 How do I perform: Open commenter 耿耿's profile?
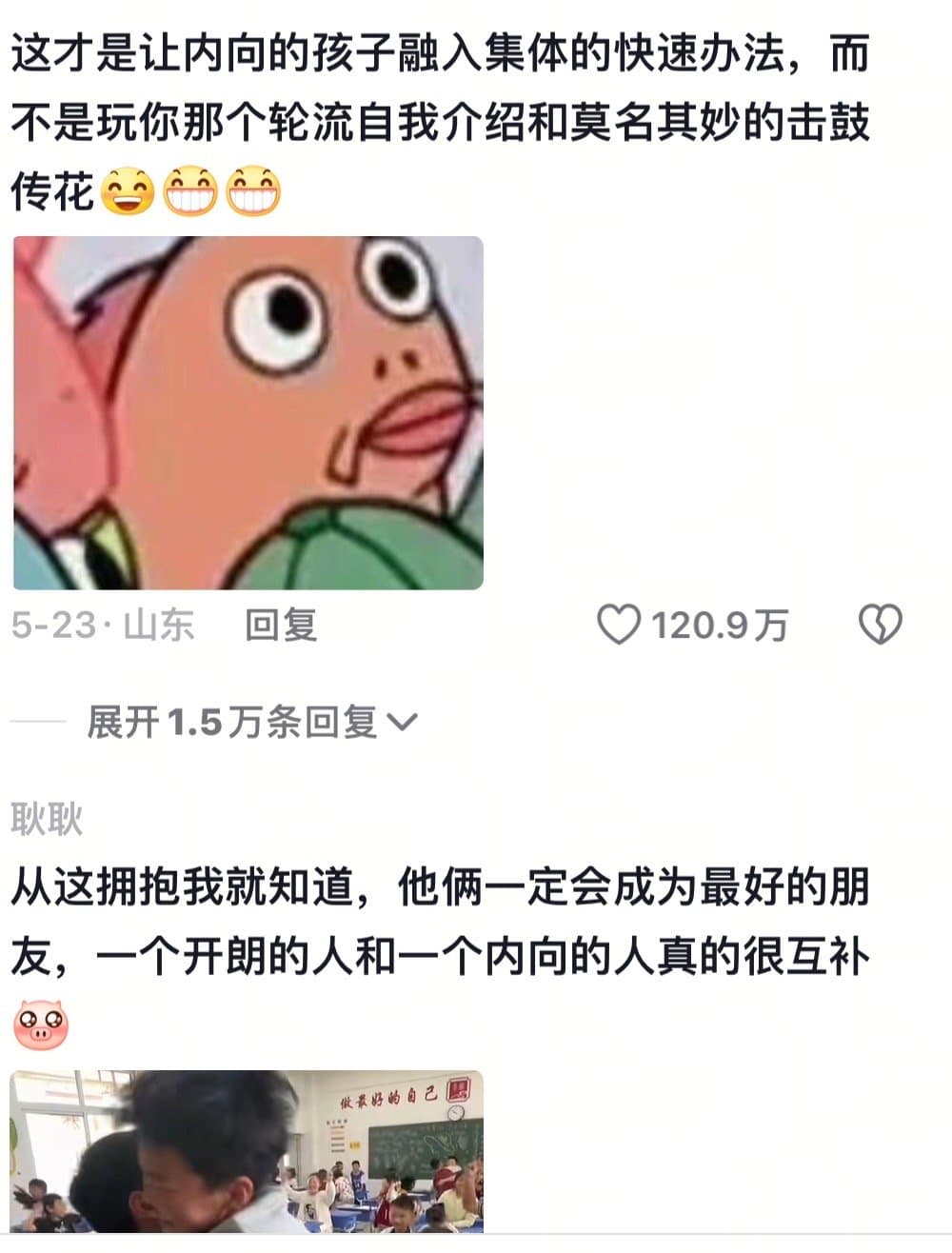tap(48, 820)
